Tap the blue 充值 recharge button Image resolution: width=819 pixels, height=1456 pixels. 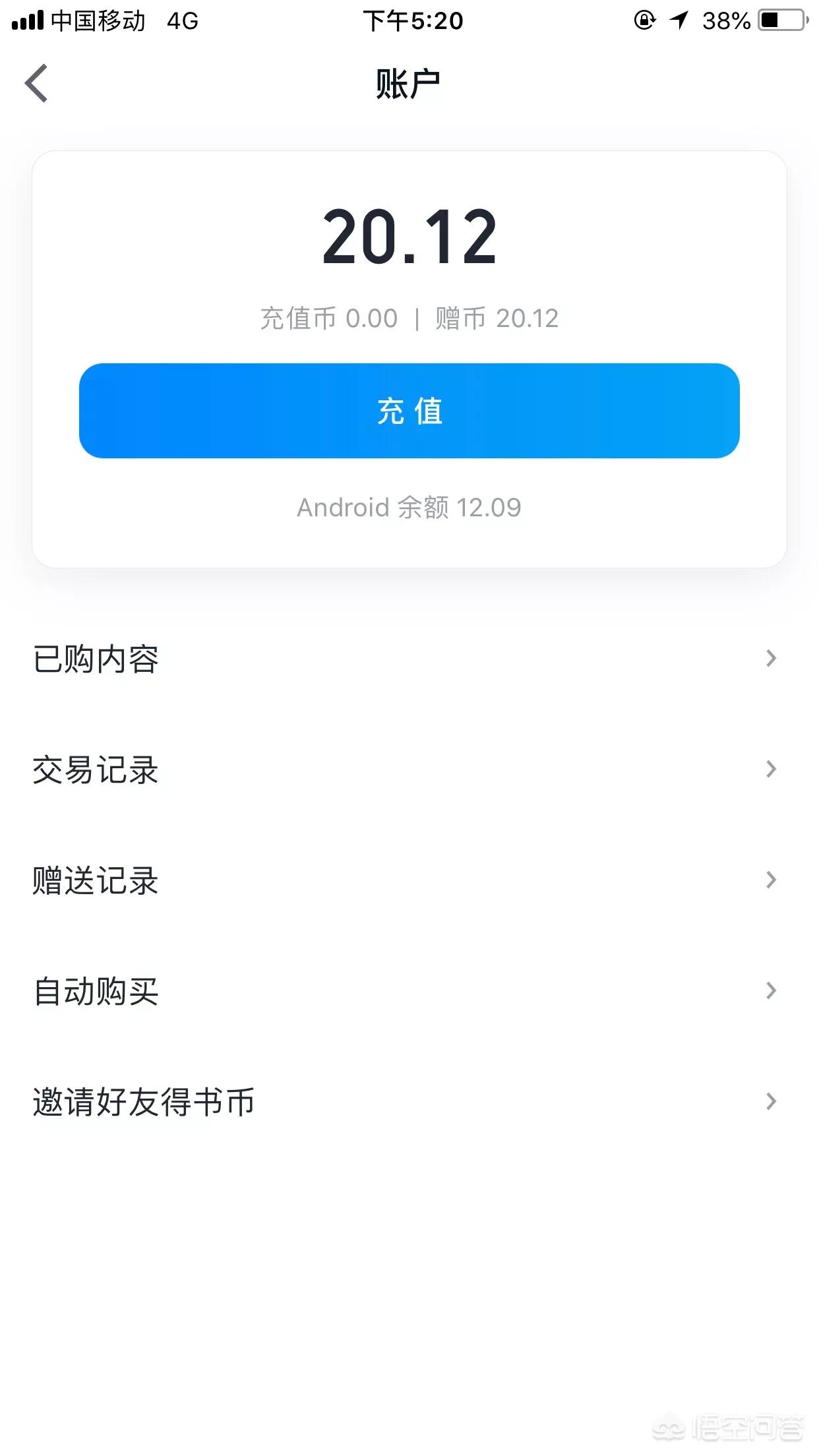409,411
